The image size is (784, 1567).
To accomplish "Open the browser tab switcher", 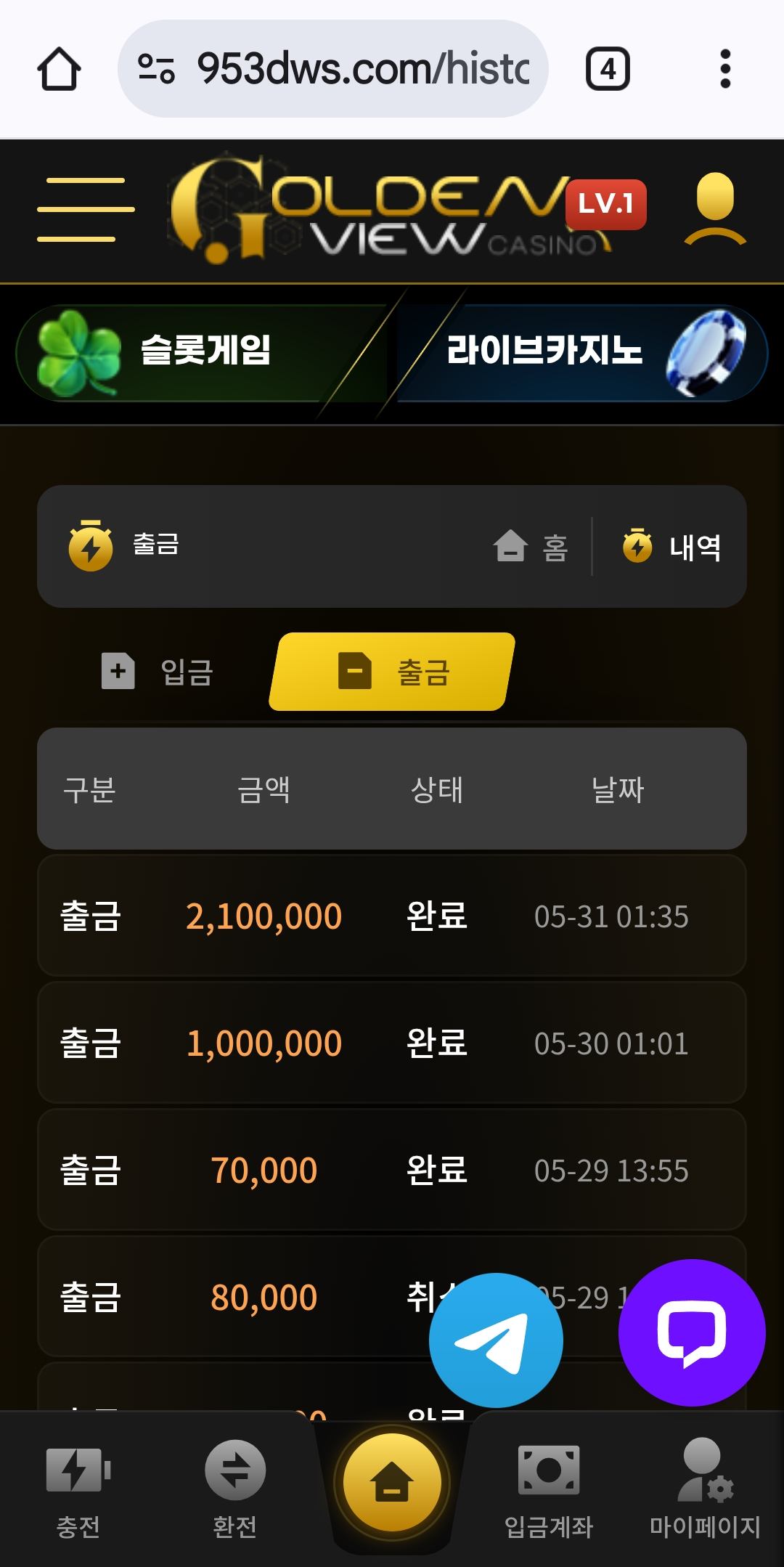I will pyautogui.click(x=607, y=70).
